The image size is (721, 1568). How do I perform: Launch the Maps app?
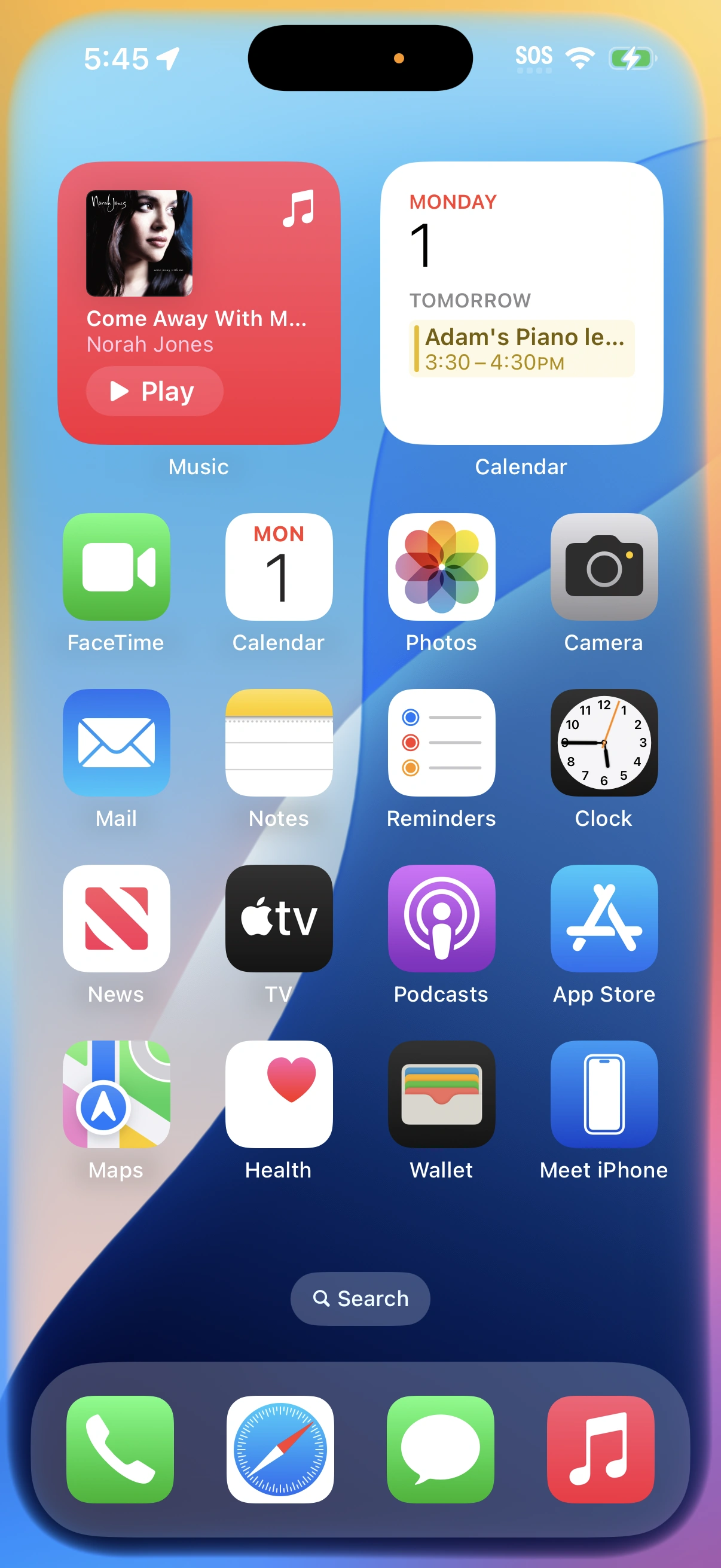[x=116, y=1094]
